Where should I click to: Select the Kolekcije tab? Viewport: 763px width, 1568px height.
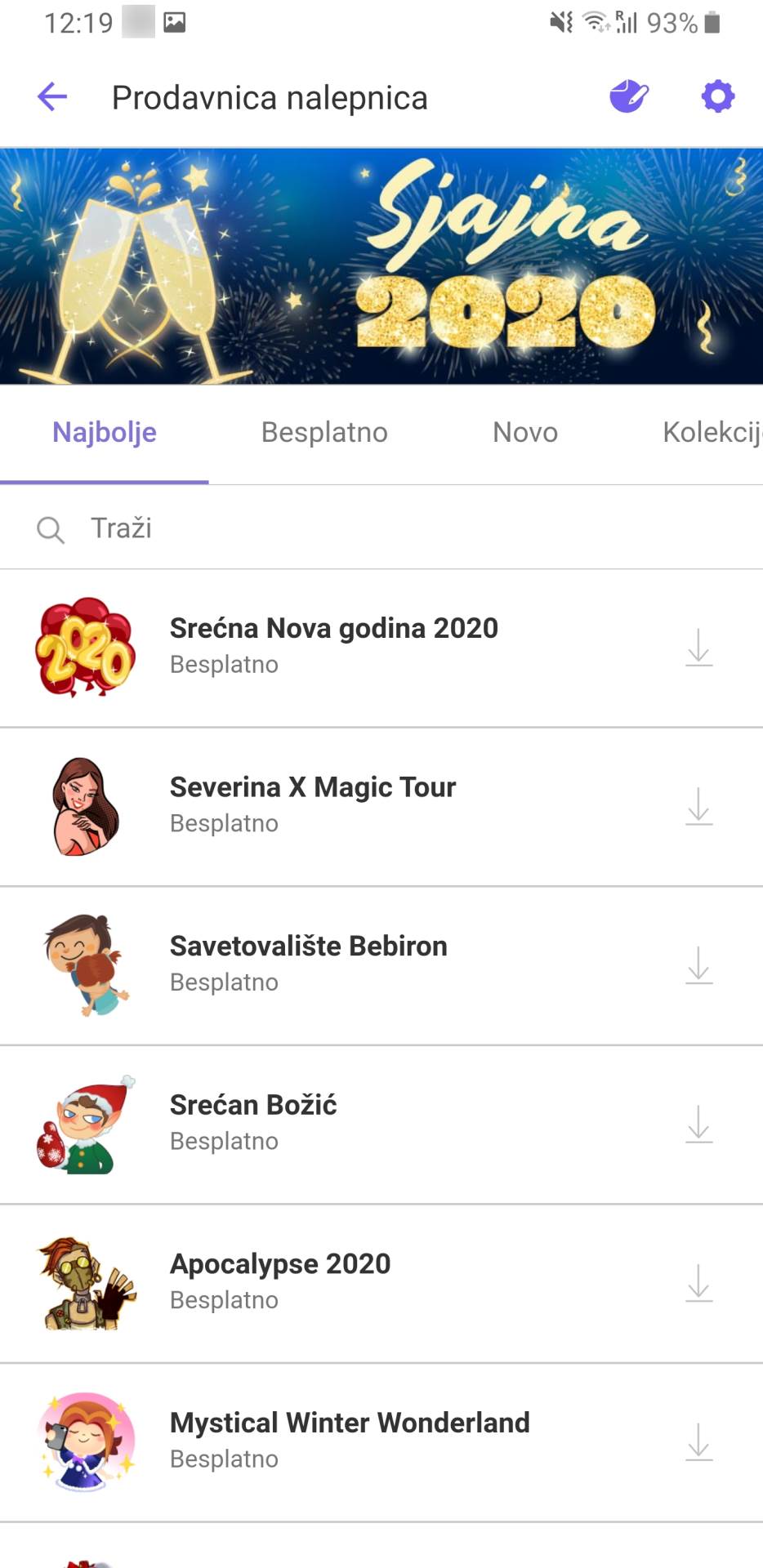[x=712, y=432]
